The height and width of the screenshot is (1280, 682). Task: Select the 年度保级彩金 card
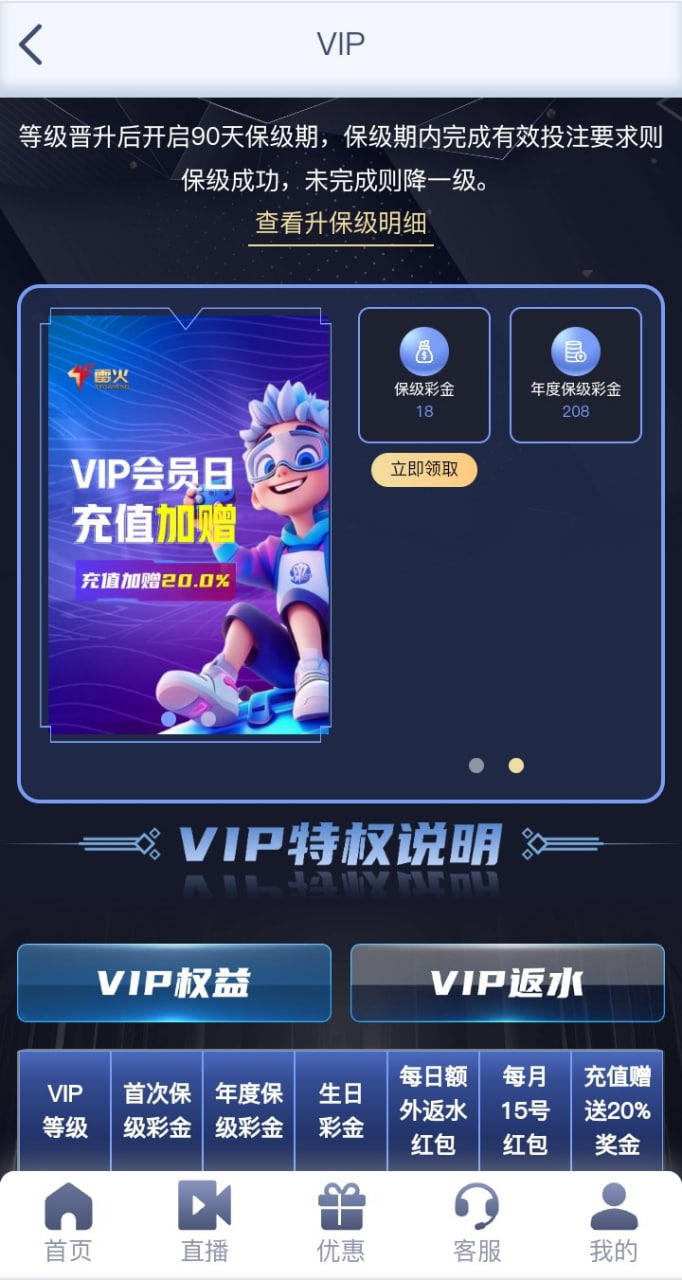575,375
